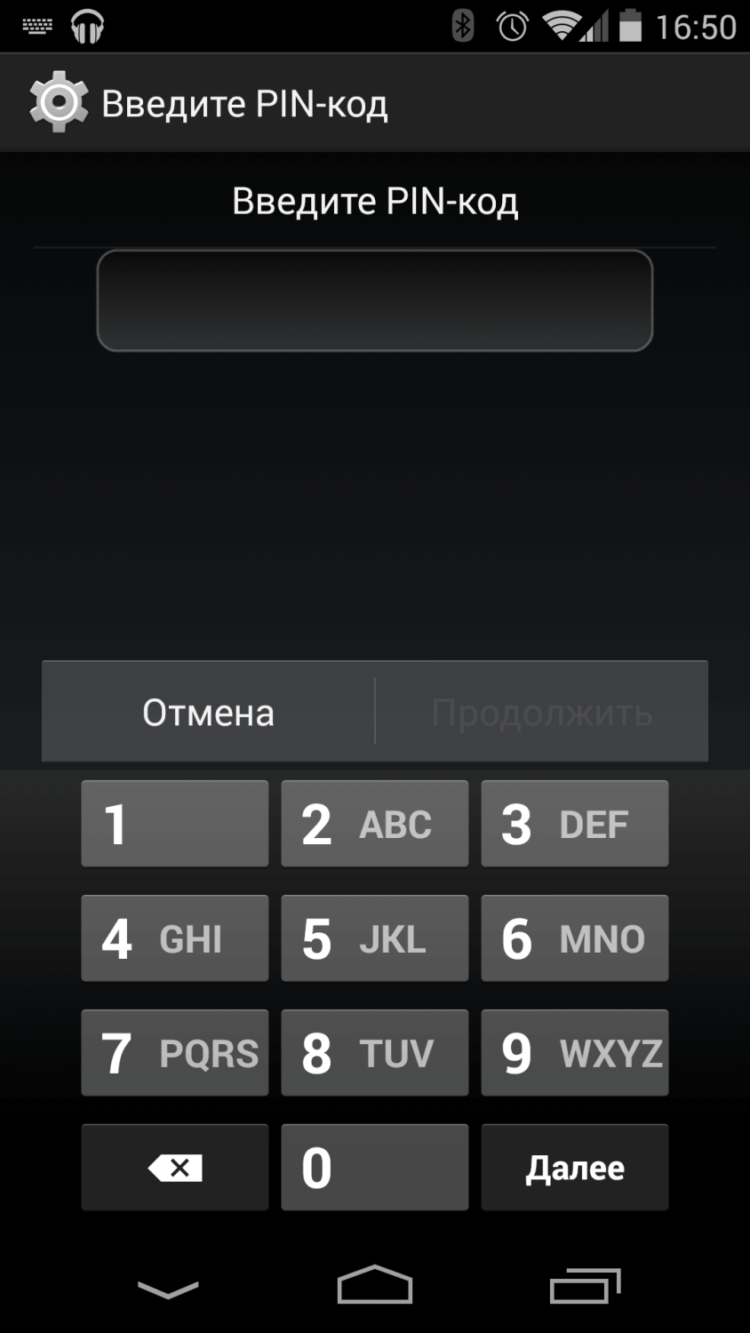The height and width of the screenshot is (1333, 750).
Task: Enter digit 1 on the keypad
Action: click(x=175, y=824)
